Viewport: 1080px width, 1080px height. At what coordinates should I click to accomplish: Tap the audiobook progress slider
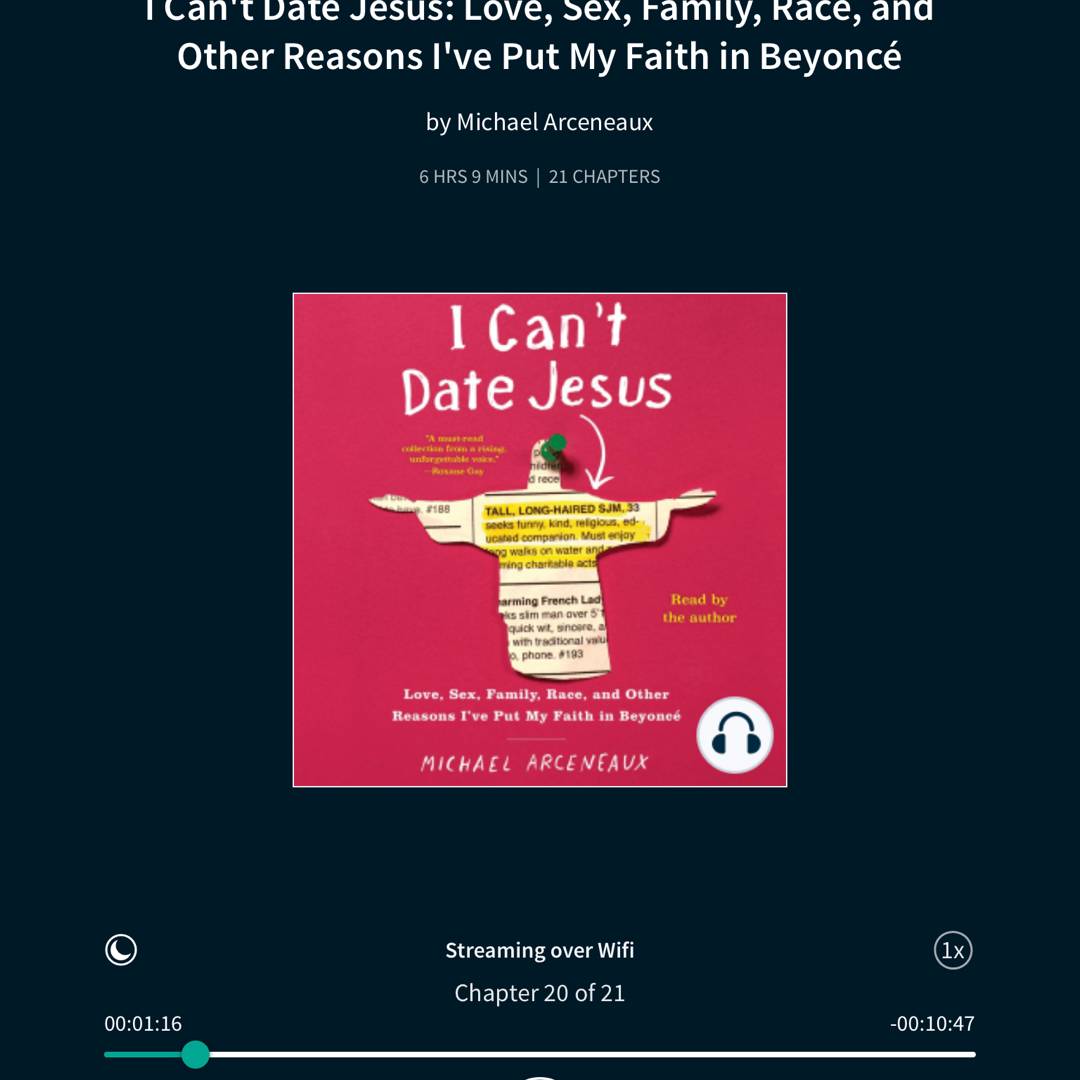coord(540,1054)
